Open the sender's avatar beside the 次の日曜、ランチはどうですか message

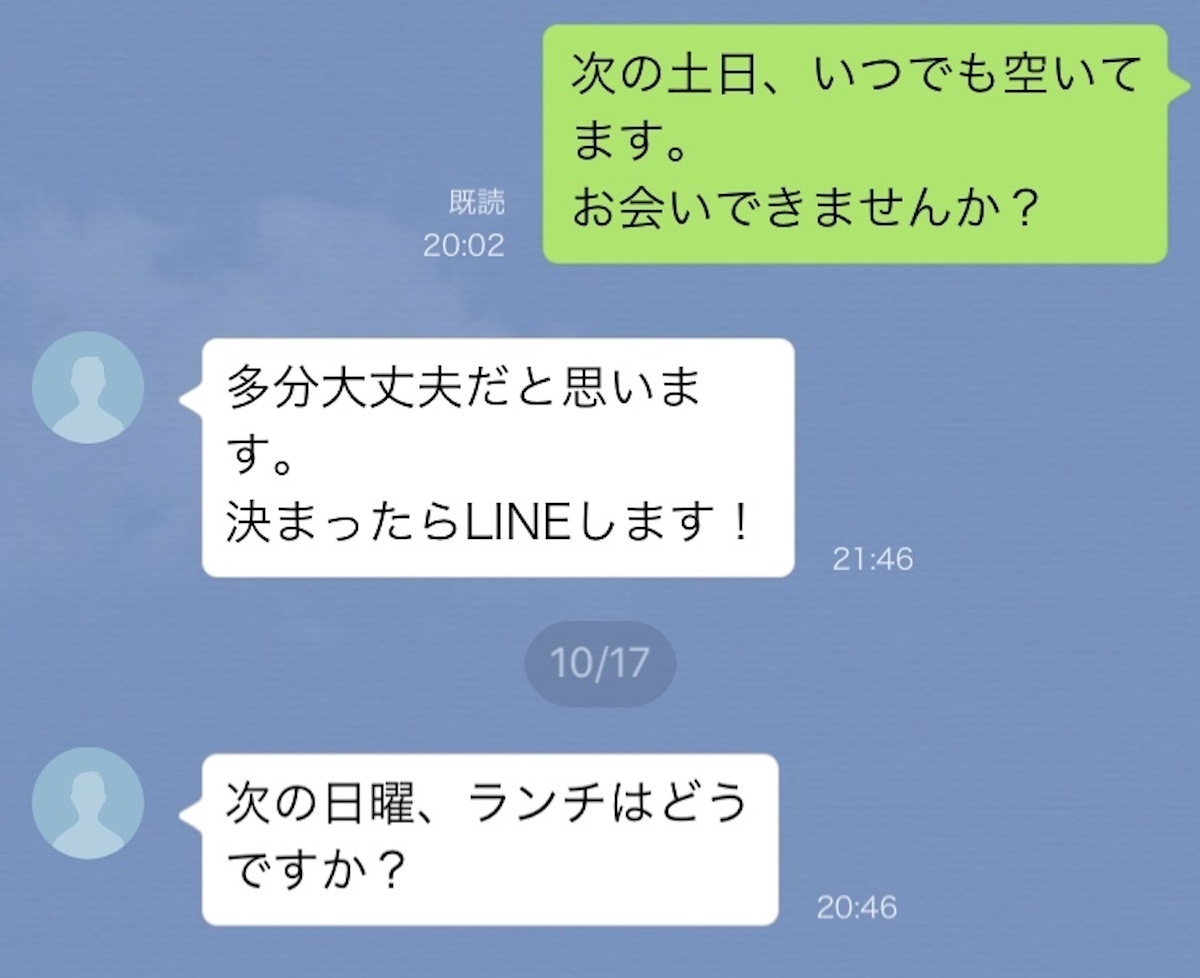(x=88, y=803)
